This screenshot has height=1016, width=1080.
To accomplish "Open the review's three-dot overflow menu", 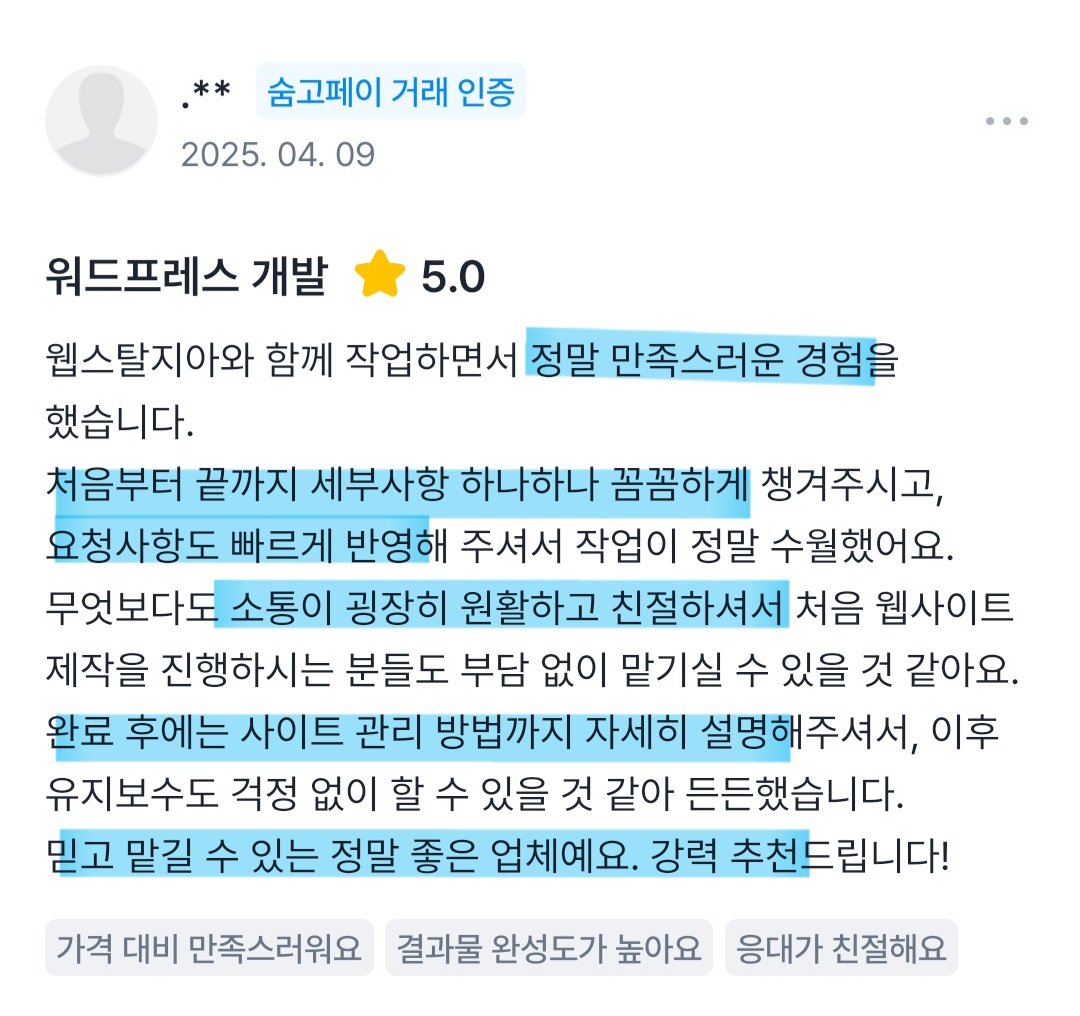I will pyautogui.click(x=1006, y=122).
